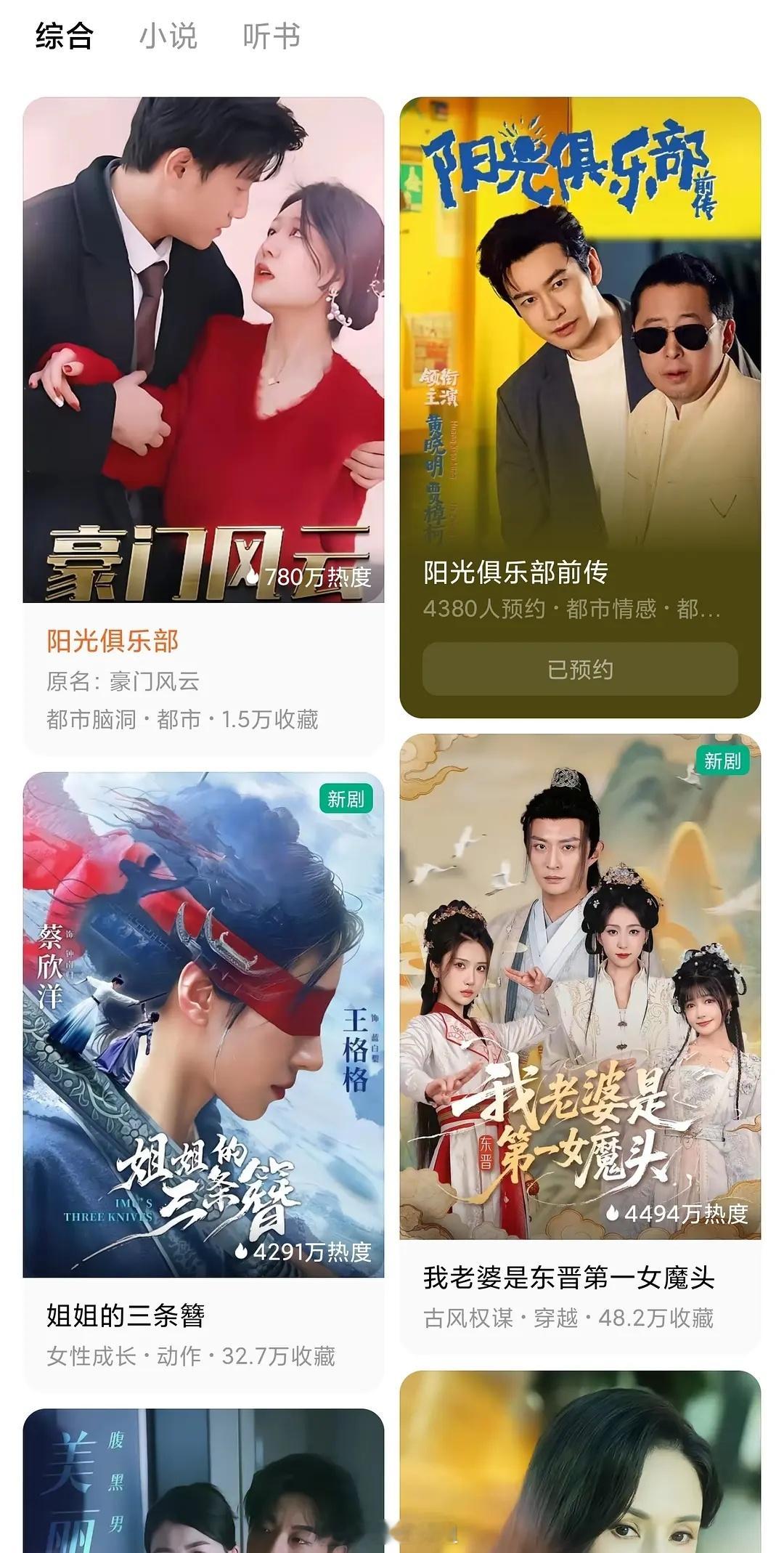Tap the 已预约 button
784x1553 pixels.
(x=580, y=669)
